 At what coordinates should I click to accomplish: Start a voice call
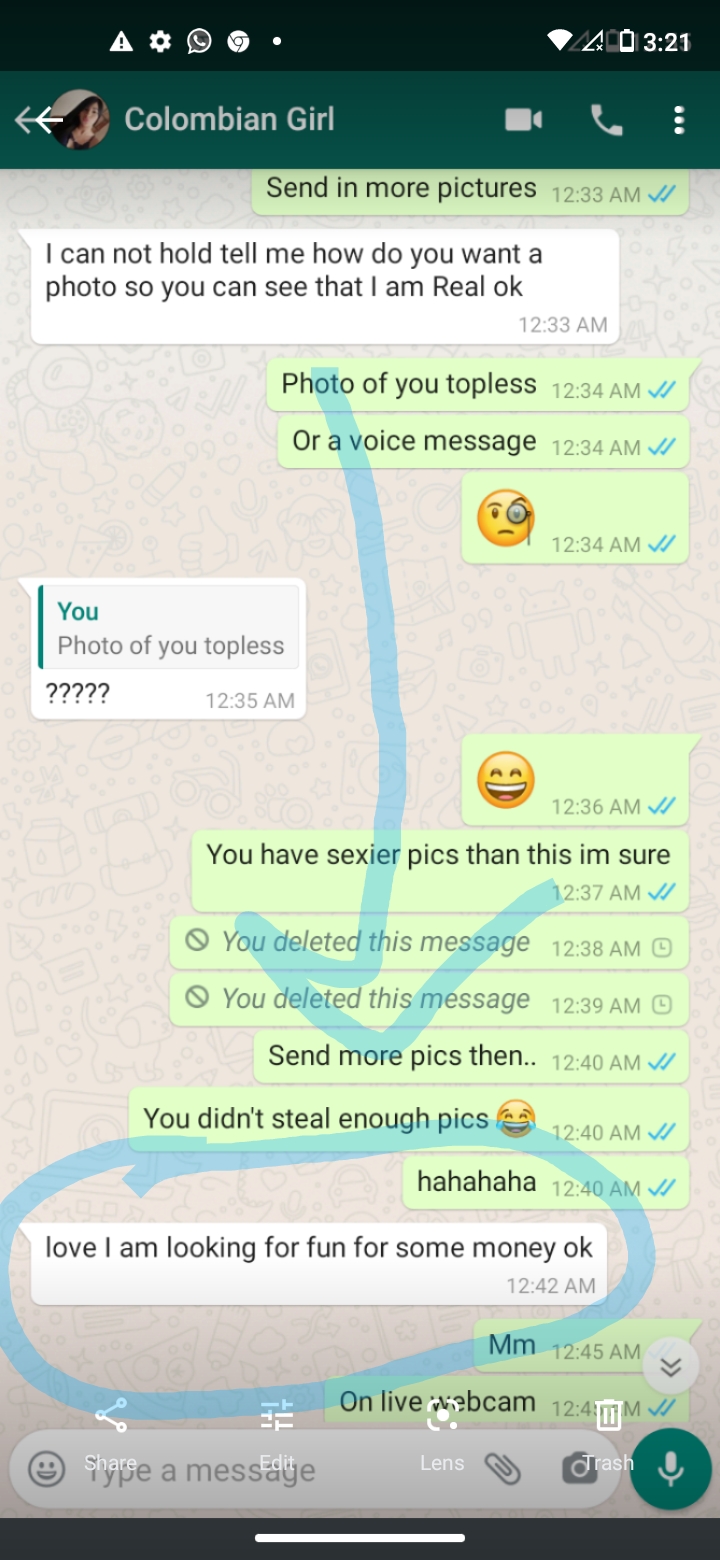pos(606,120)
